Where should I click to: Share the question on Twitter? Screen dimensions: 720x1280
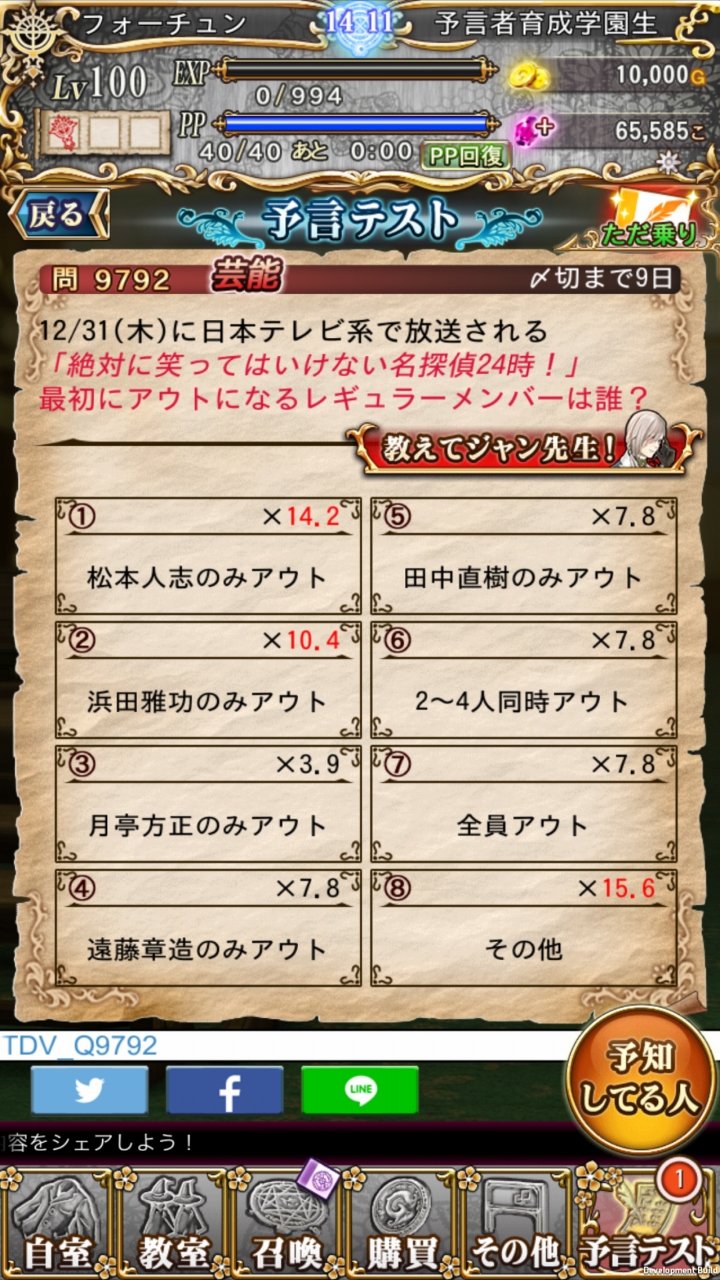coord(89,1090)
